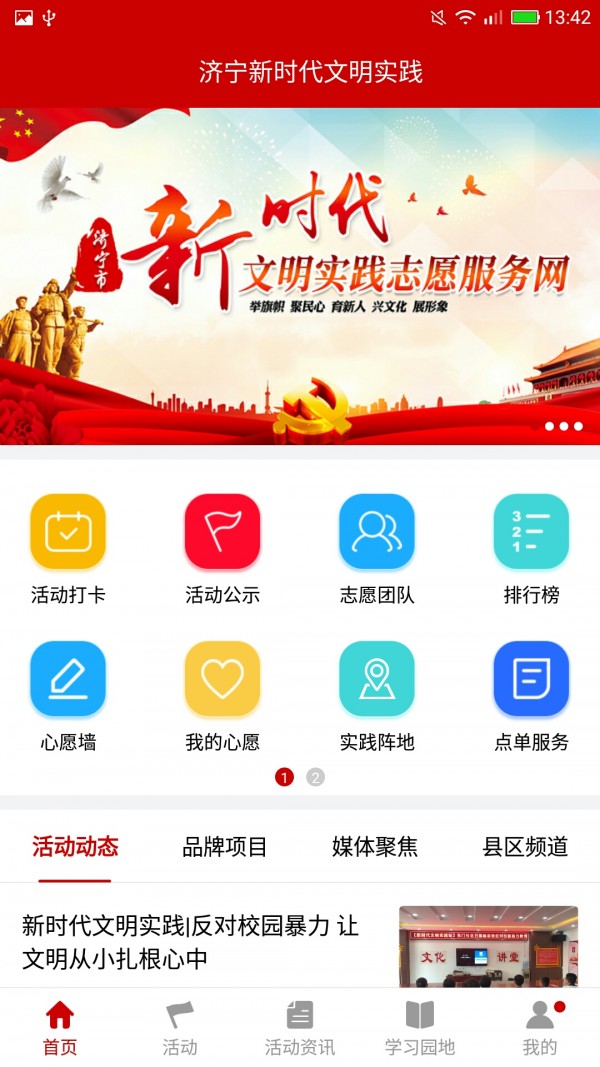Image resolution: width=600 pixels, height=1067 pixels.
Task: Open 实践阵地 location map
Action: pos(377,679)
